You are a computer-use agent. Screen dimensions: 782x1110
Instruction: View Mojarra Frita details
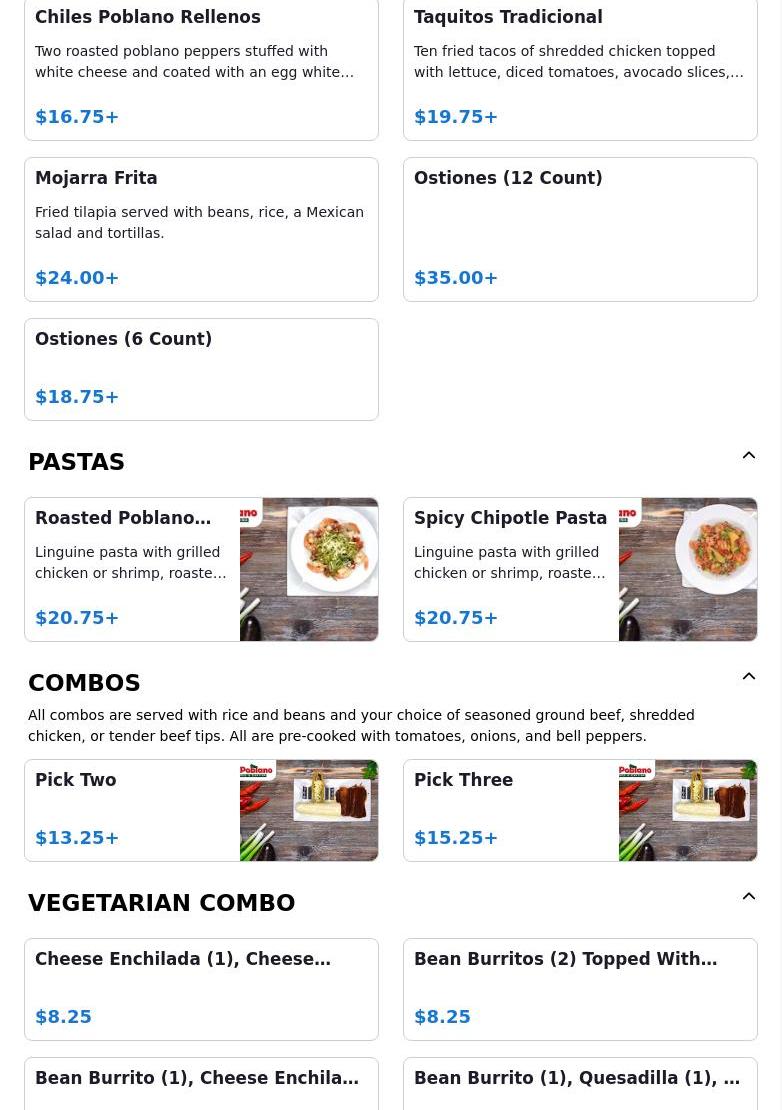click(x=201, y=229)
